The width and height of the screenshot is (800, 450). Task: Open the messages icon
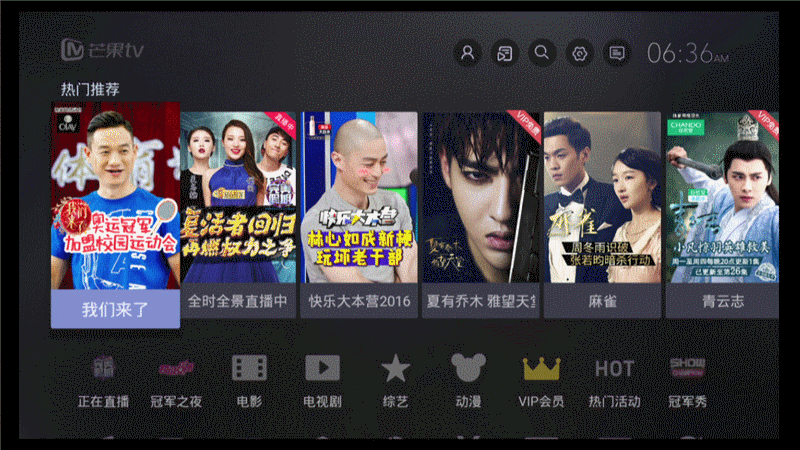point(617,53)
